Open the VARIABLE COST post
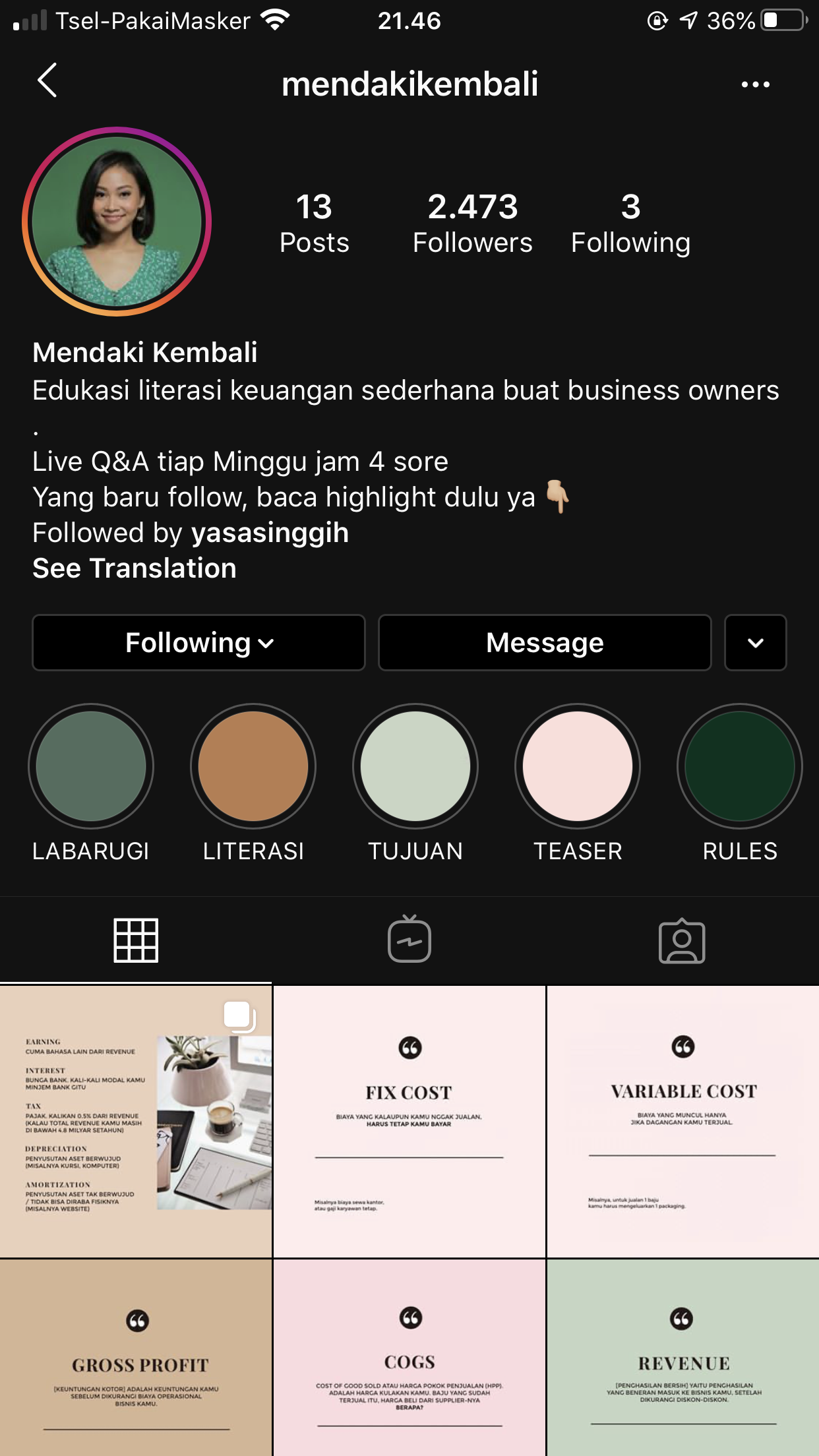Image resolution: width=819 pixels, height=1456 pixels. [x=683, y=1121]
